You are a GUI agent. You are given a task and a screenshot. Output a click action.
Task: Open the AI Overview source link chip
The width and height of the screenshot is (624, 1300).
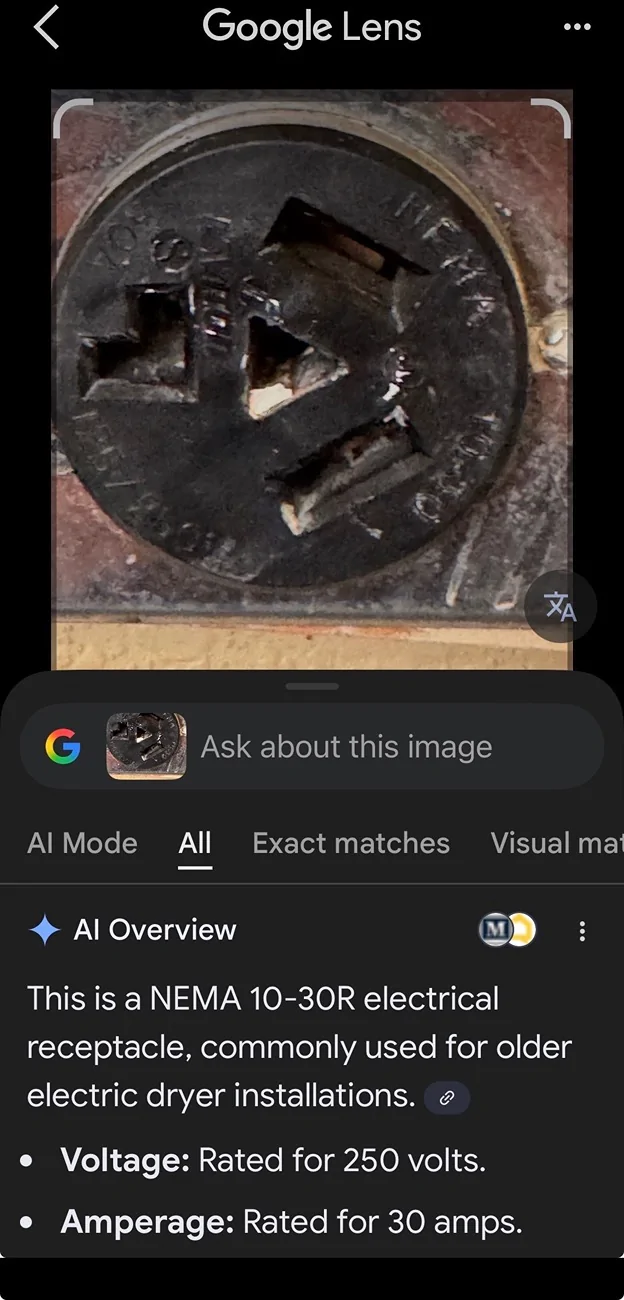(x=447, y=1097)
